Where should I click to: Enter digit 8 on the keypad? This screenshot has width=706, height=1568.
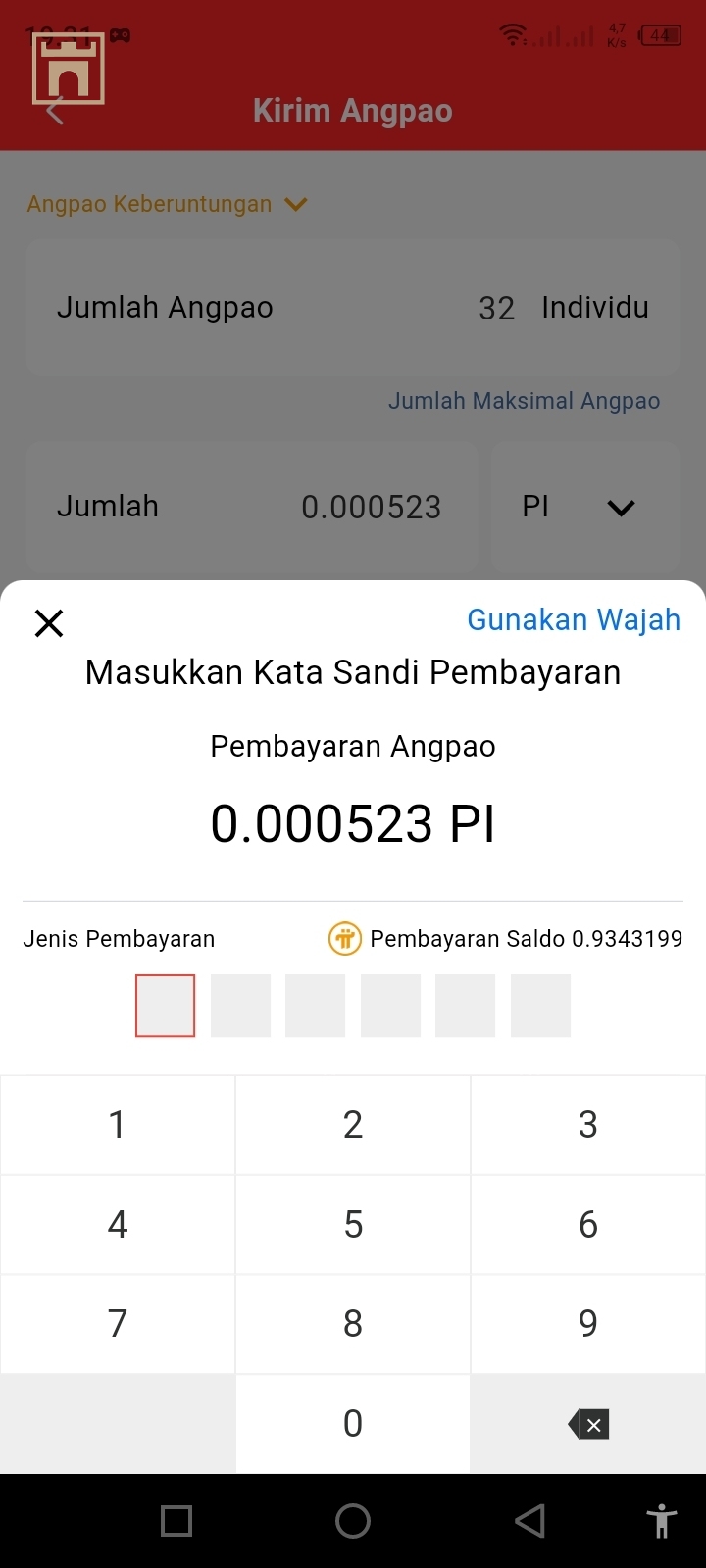(353, 1324)
